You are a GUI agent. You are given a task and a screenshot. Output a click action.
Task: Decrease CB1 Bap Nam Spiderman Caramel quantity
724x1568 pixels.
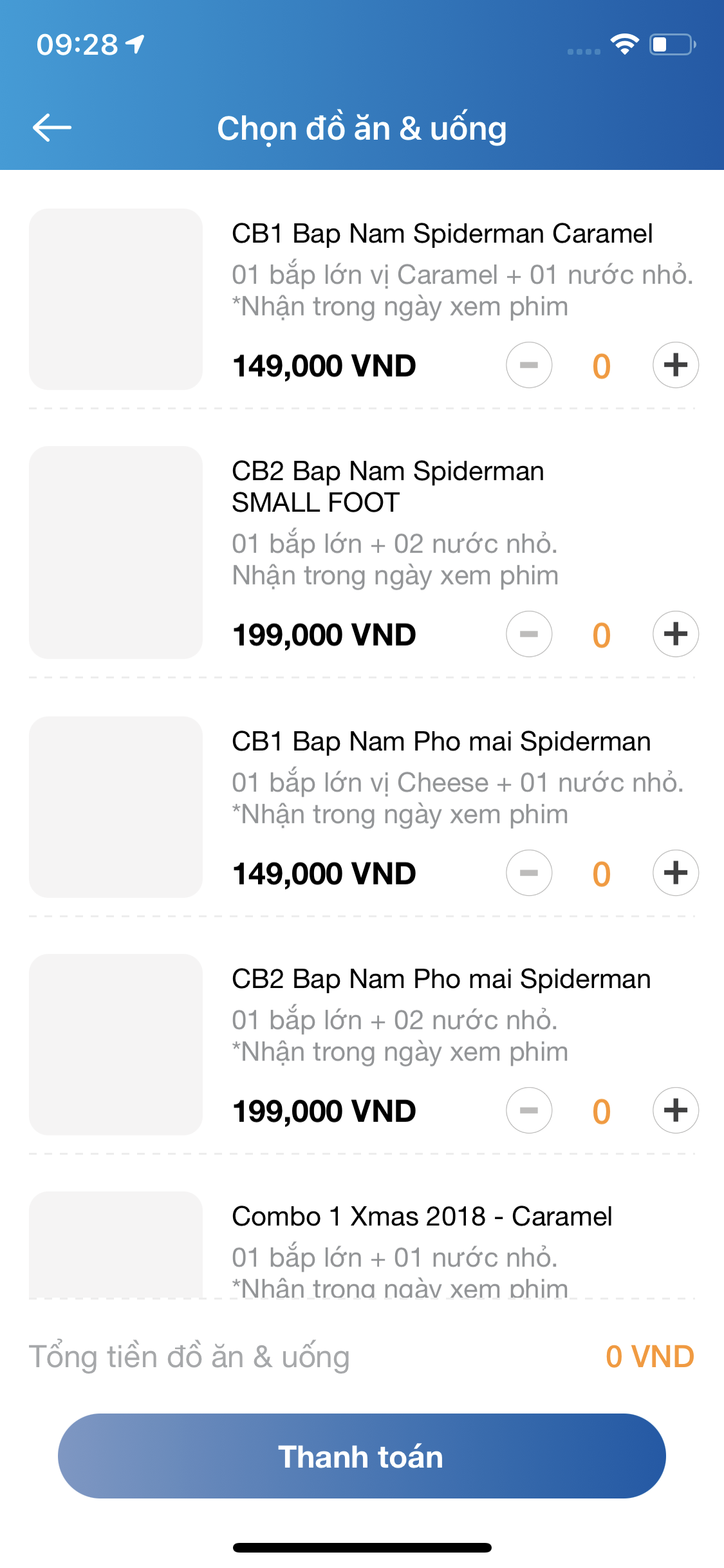(529, 365)
